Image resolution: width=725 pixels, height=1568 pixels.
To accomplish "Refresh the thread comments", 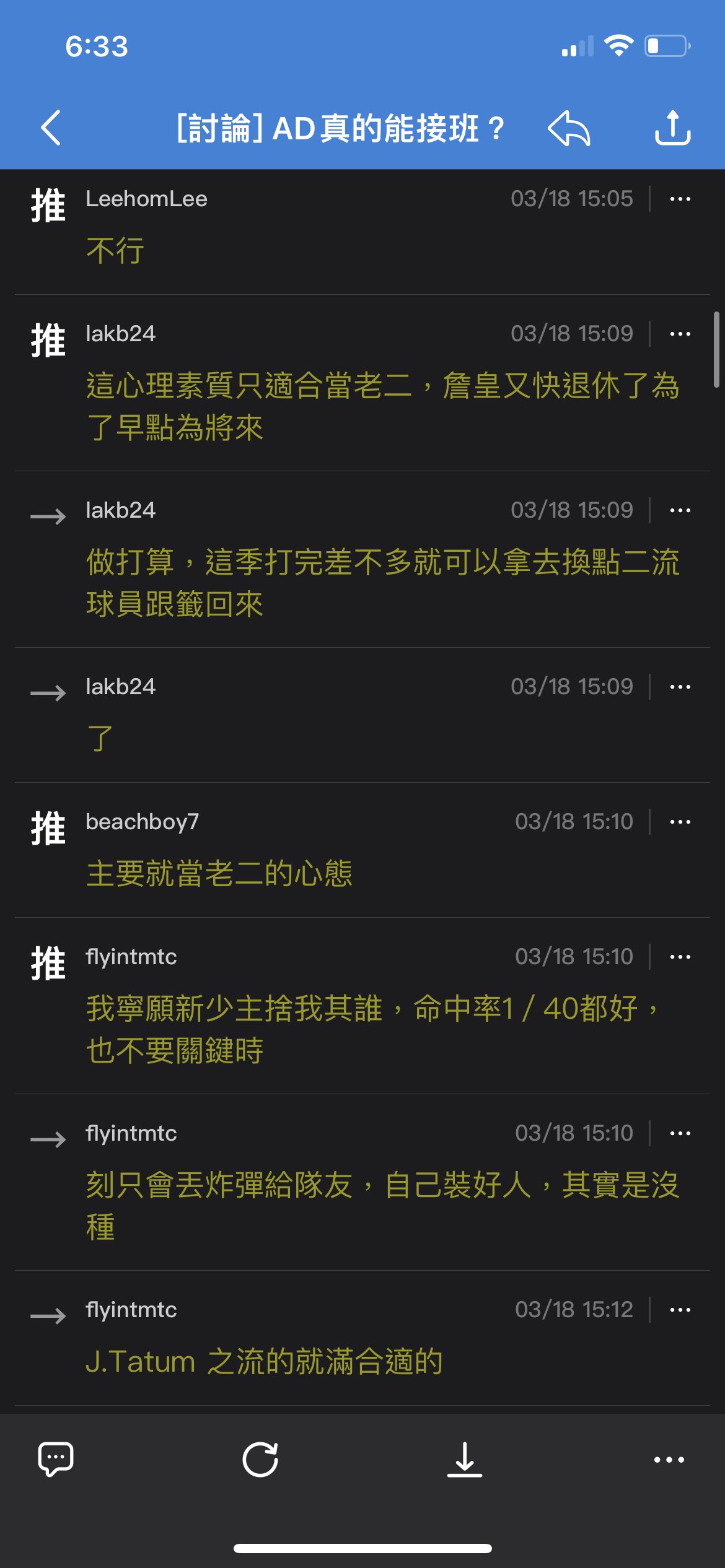I will click(260, 1460).
